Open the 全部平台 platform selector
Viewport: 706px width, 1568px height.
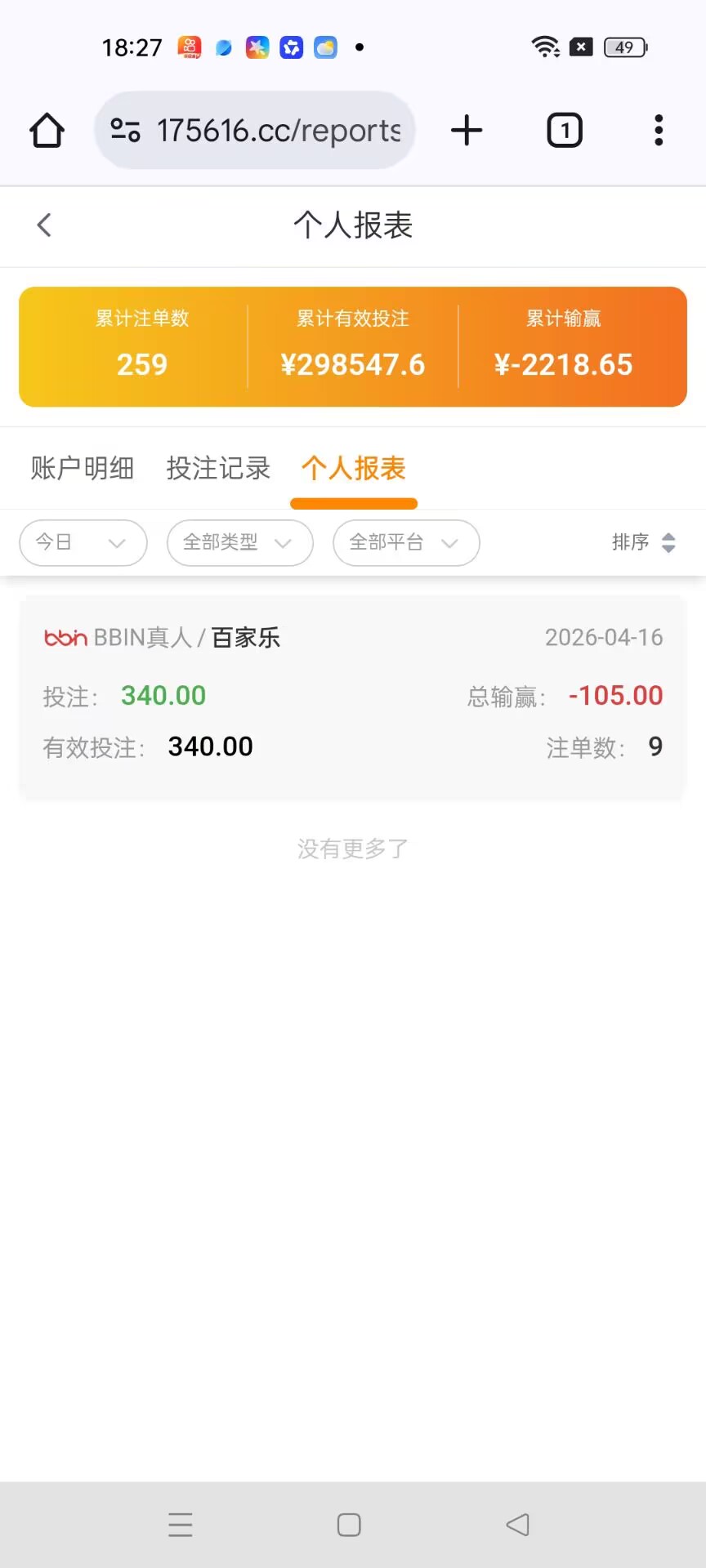(x=405, y=542)
